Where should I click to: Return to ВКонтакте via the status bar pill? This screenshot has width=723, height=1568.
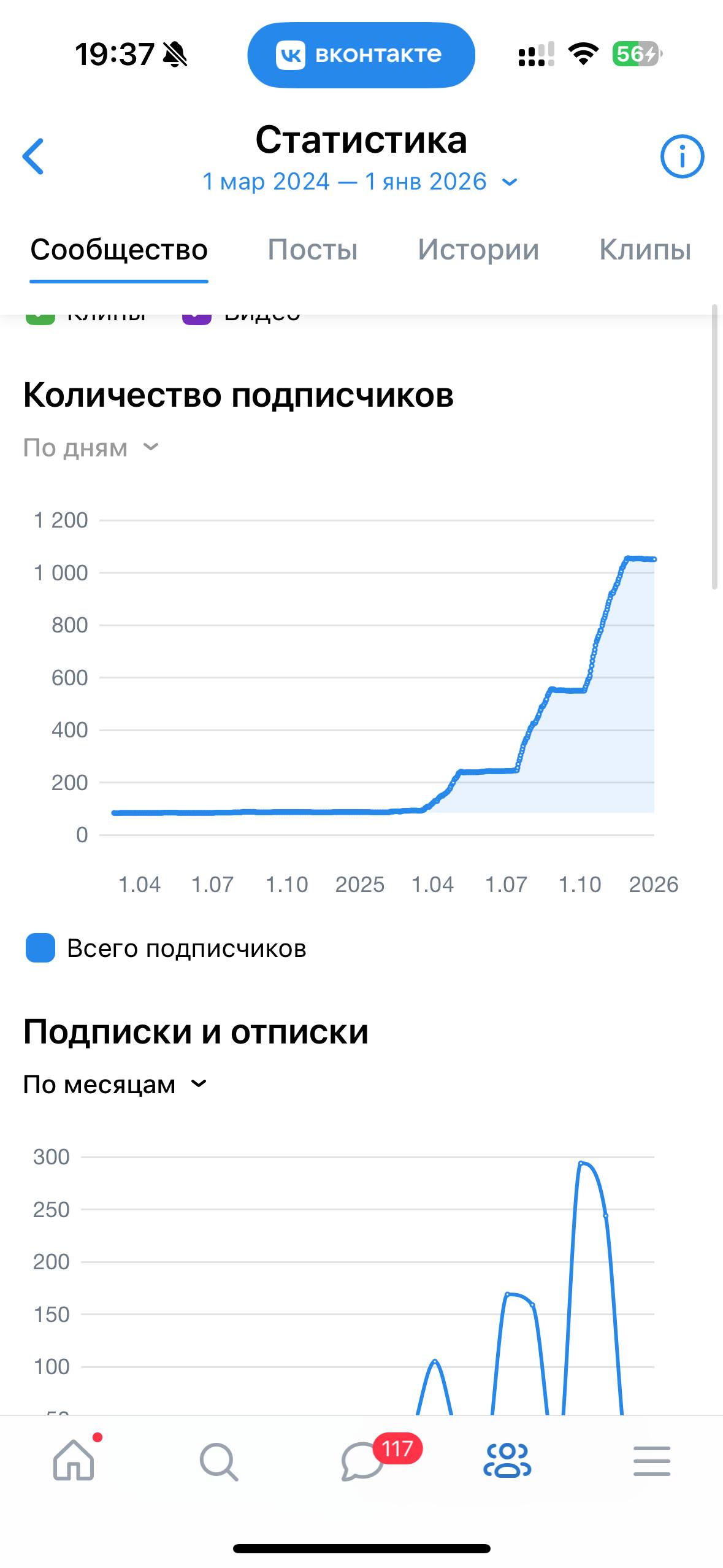[x=361, y=55]
